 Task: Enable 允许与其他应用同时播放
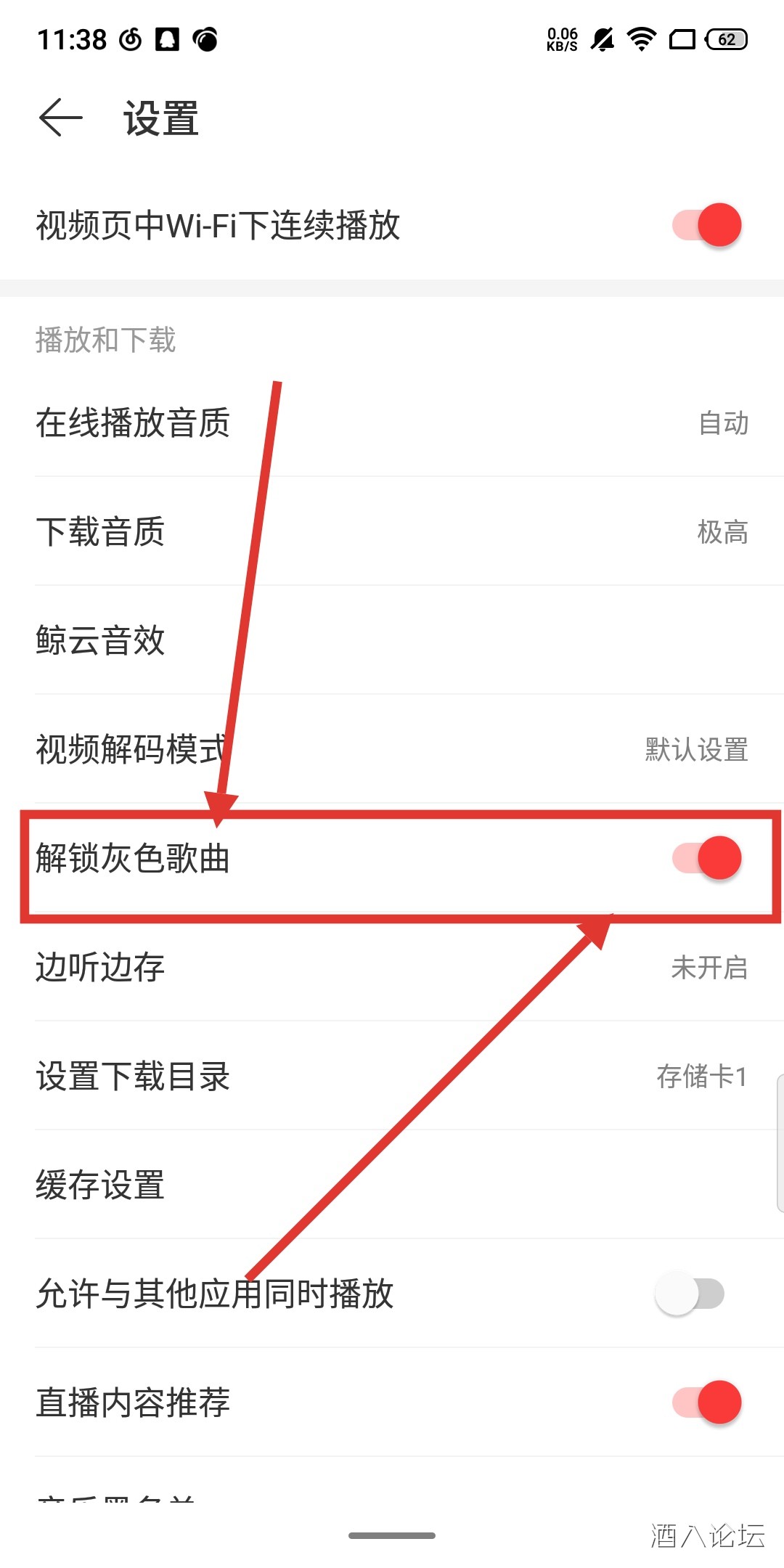(690, 1294)
